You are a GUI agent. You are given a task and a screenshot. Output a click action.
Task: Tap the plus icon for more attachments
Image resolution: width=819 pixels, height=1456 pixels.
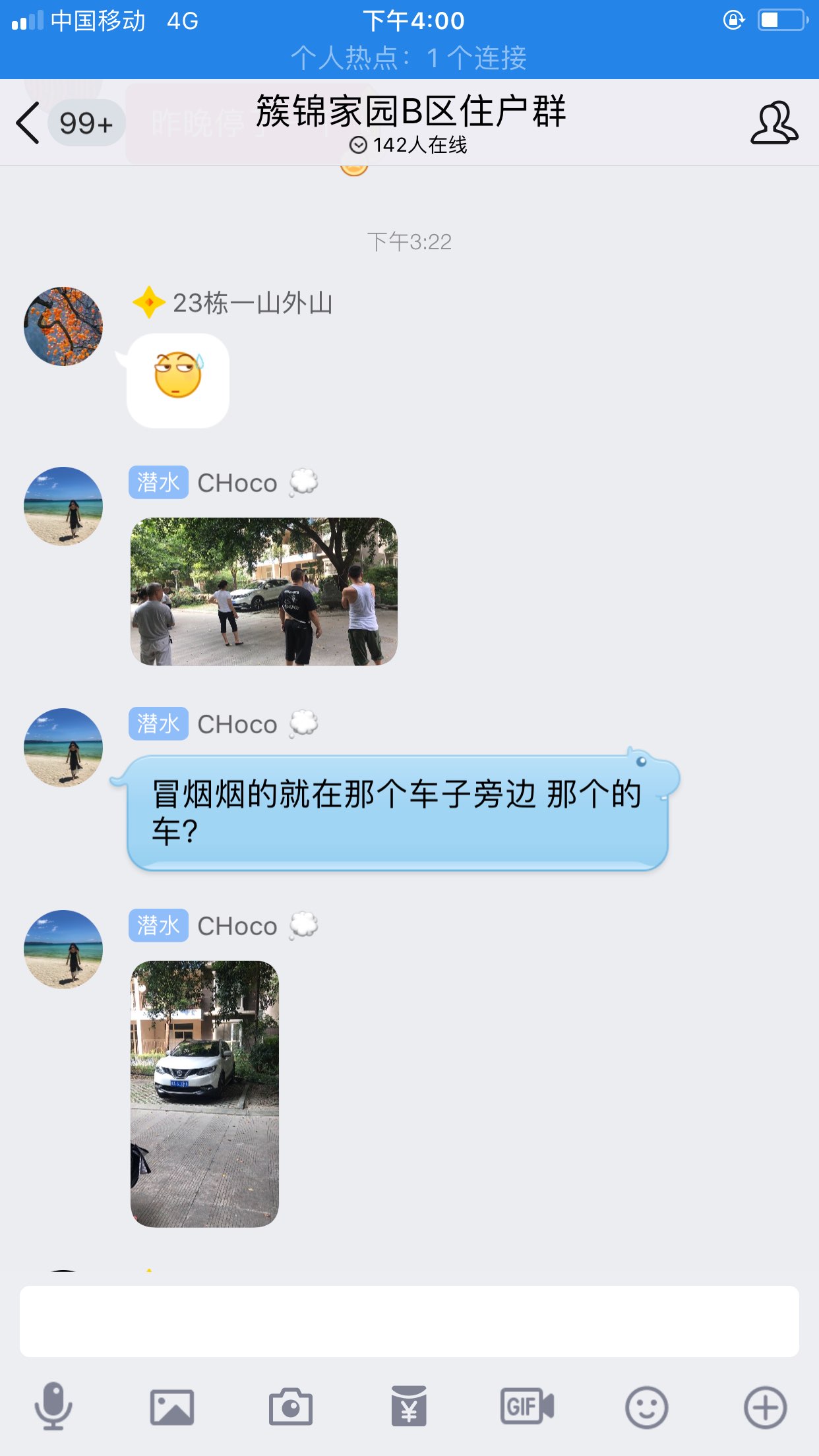[x=764, y=1405]
